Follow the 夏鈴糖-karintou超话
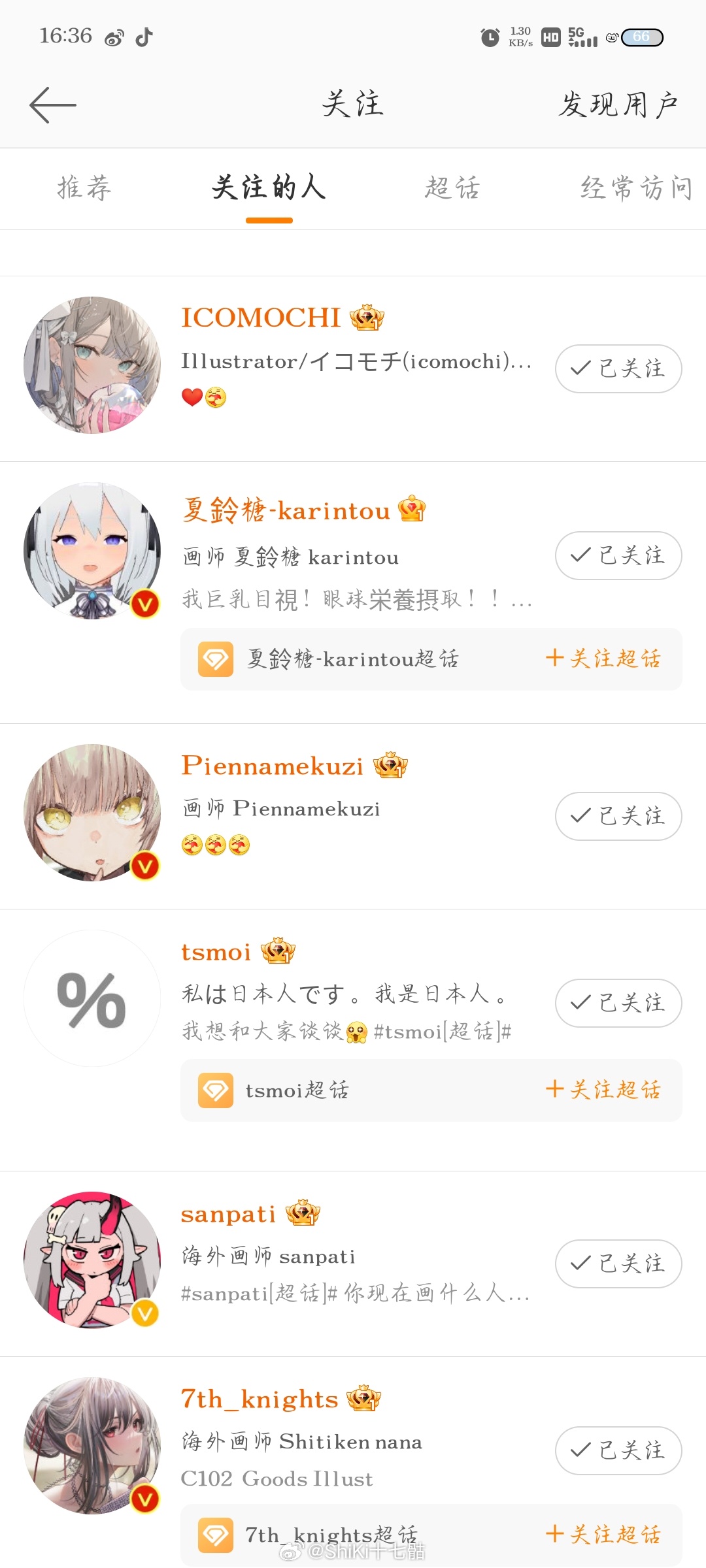This screenshot has width=706, height=1568. tap(603, 659)
